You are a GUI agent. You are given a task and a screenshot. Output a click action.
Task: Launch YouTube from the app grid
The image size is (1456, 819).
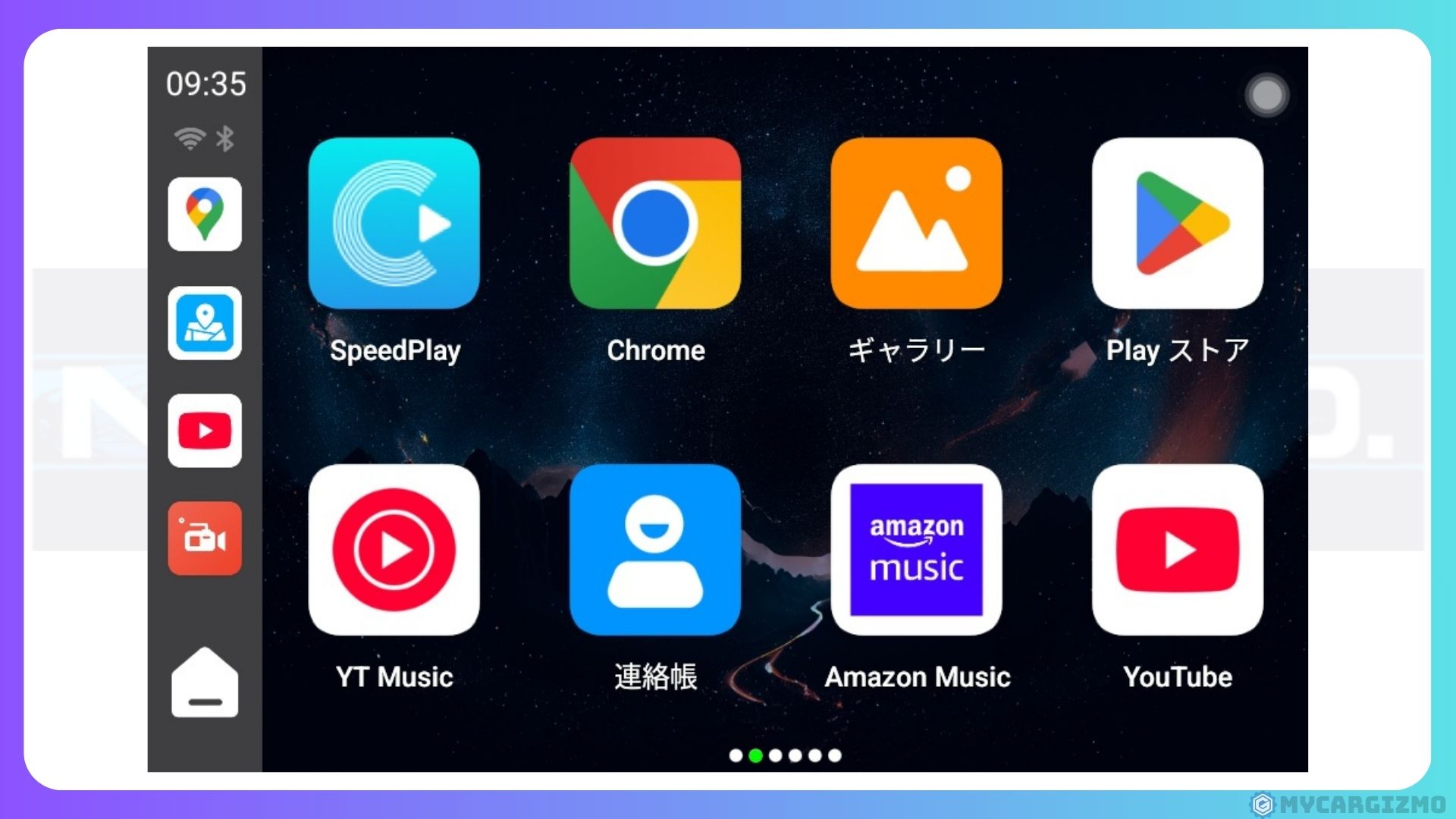1177,550
